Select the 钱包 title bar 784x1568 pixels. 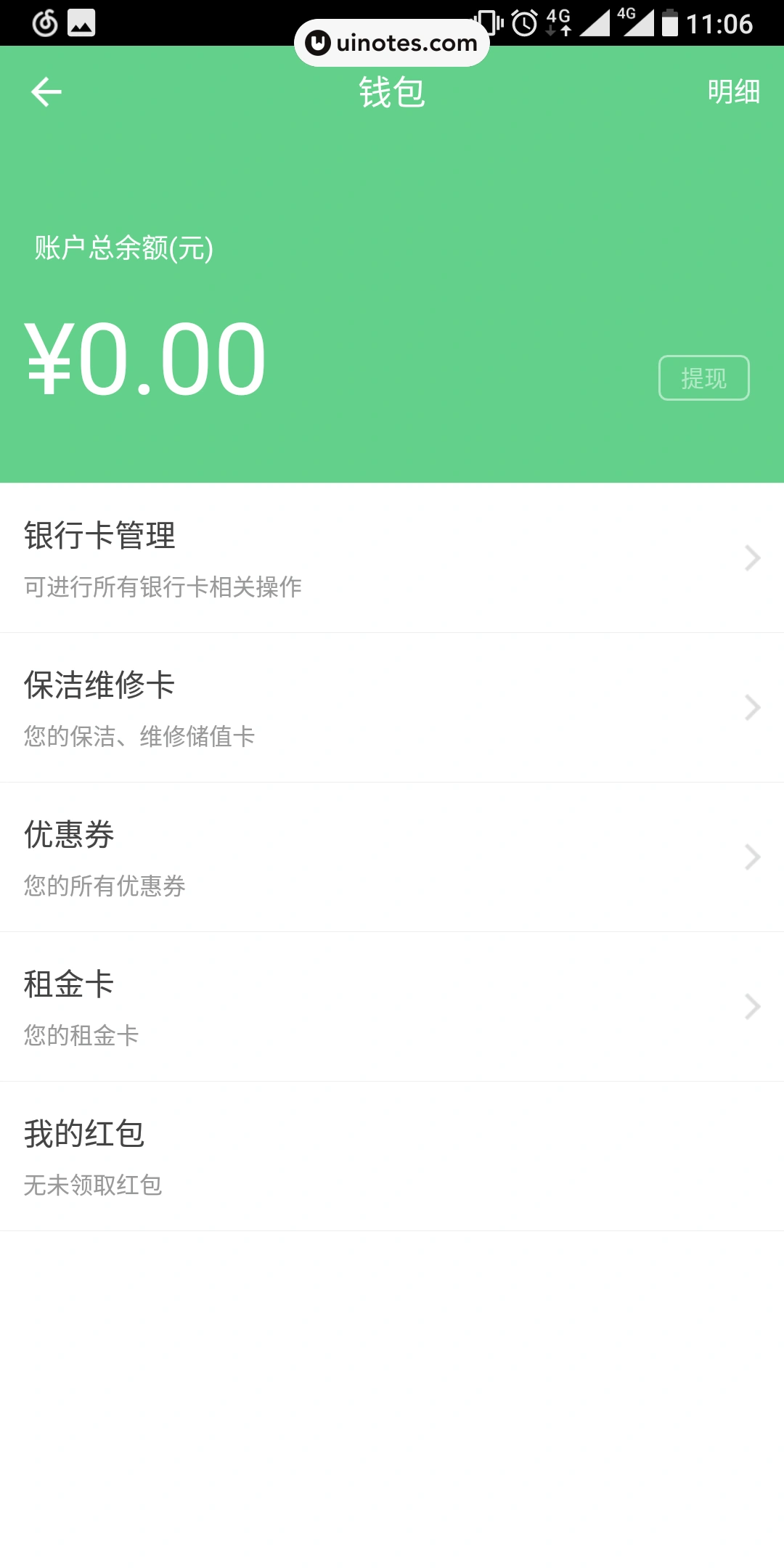[x=392, y=92]
